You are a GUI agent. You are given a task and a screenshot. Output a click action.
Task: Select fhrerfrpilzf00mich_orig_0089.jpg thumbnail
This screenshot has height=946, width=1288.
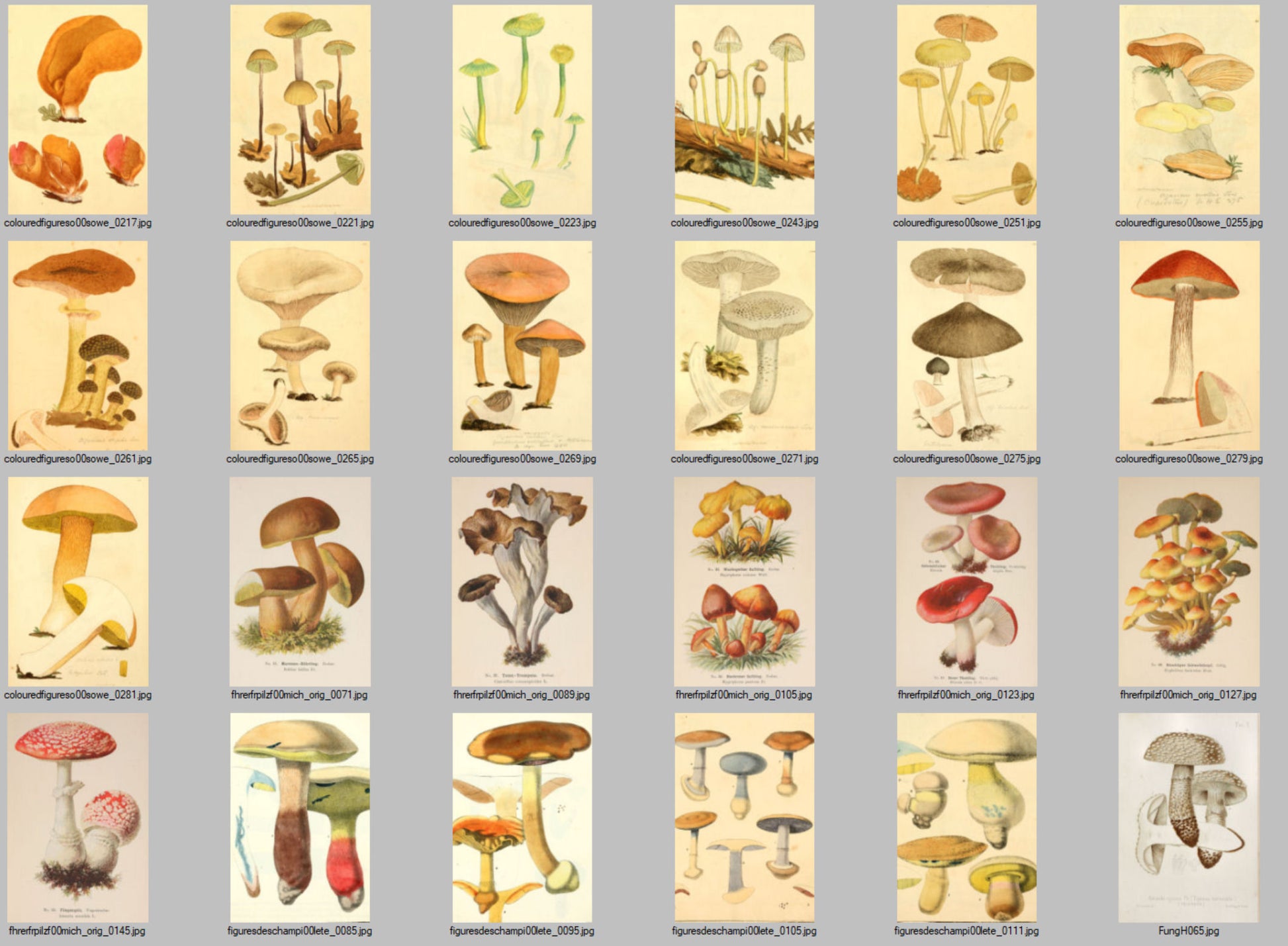(522, 581)
